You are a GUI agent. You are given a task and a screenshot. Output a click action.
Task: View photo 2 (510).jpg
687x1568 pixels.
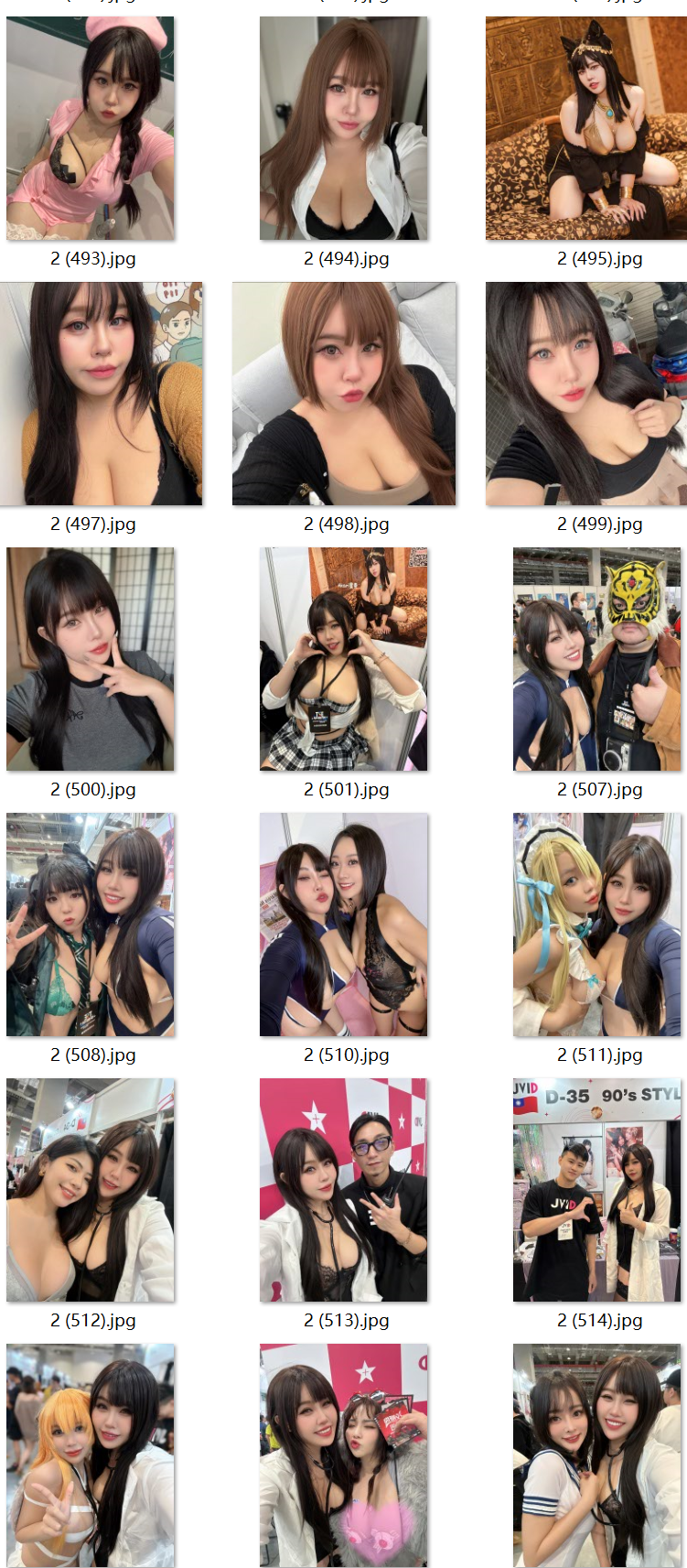(344, 925)
